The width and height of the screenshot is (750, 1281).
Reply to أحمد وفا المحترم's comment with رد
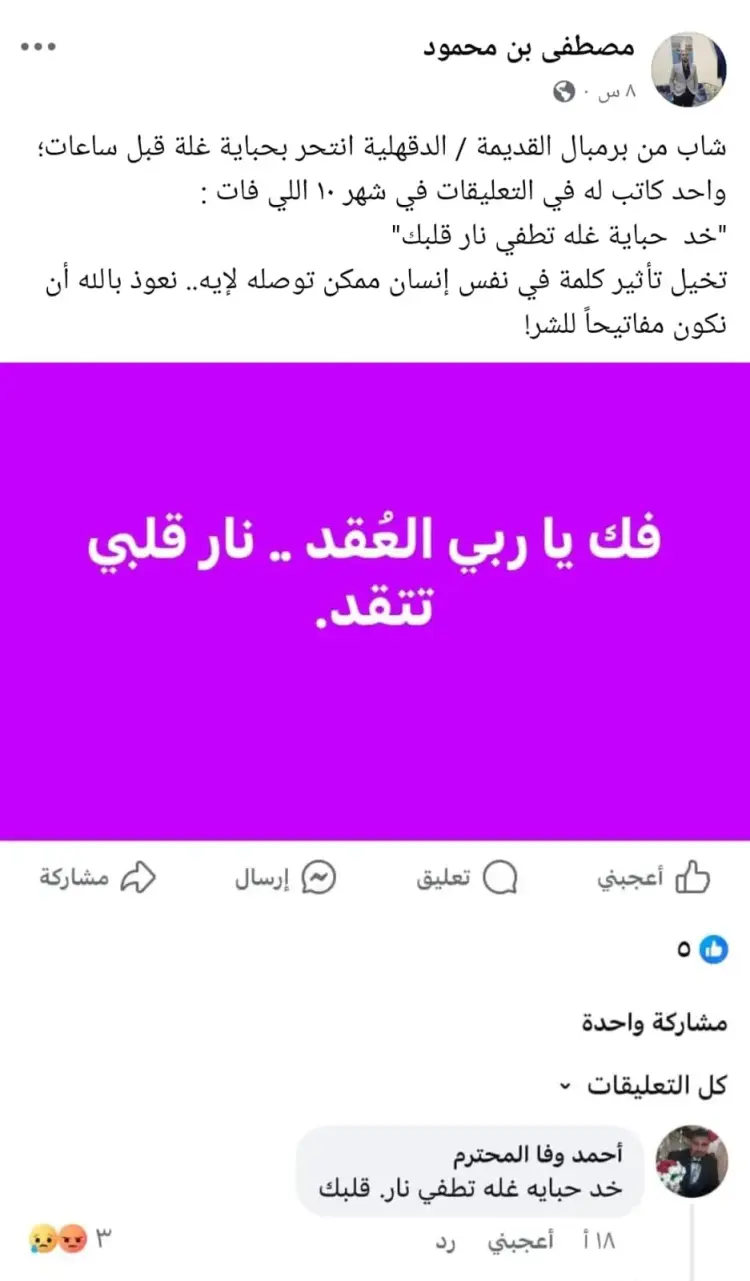click(446, 1242)
